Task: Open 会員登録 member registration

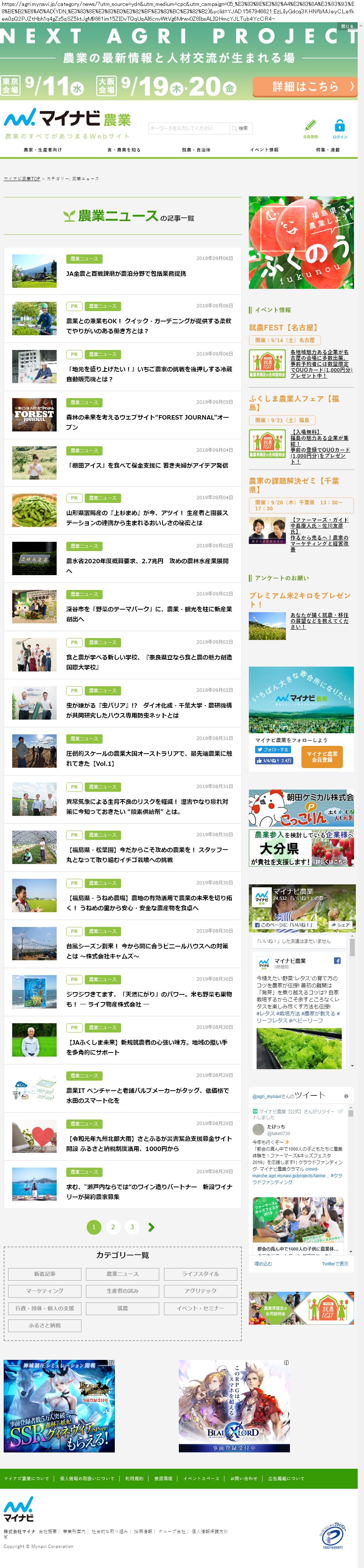Action: (x=310, y=129)
